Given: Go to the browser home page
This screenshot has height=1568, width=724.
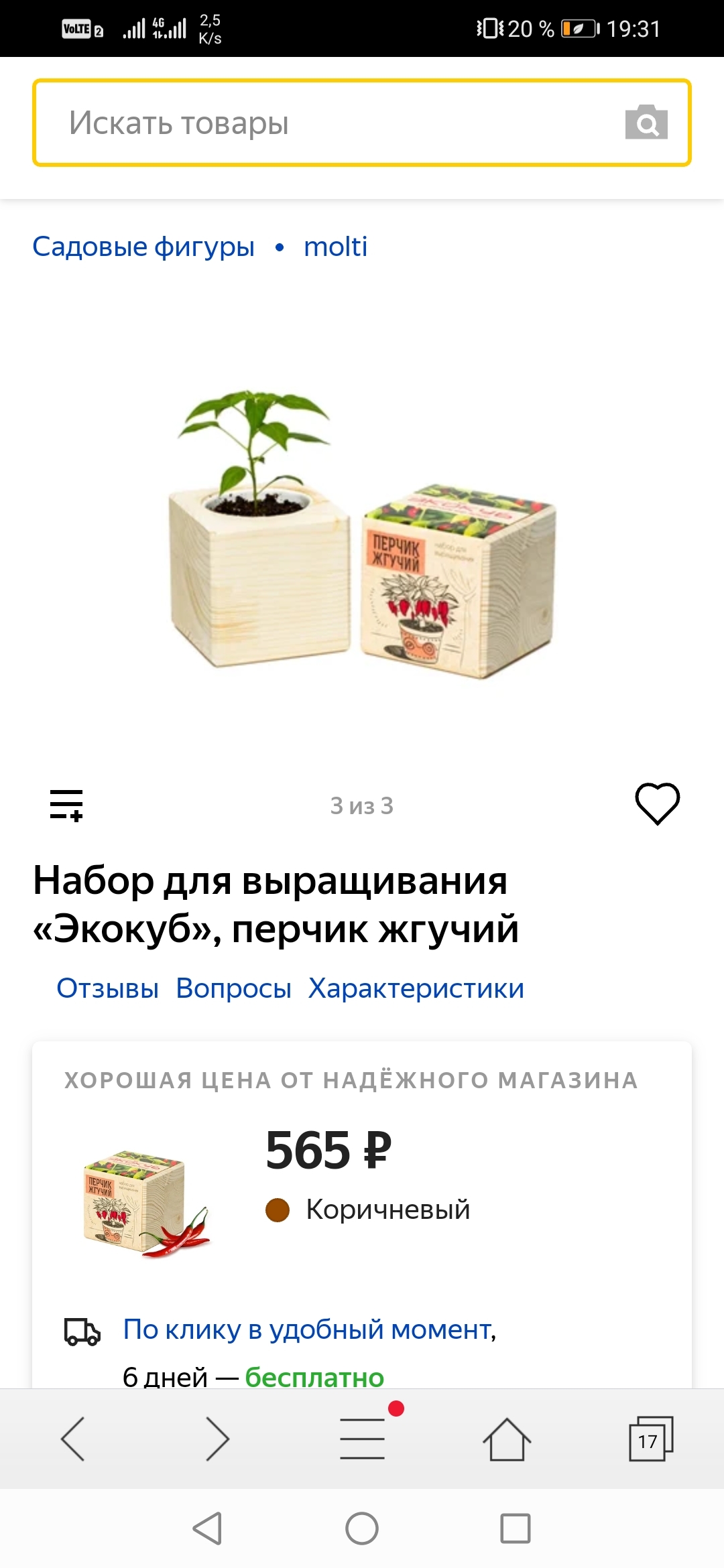Looking at the screenshot, I should coord(507,1439).
